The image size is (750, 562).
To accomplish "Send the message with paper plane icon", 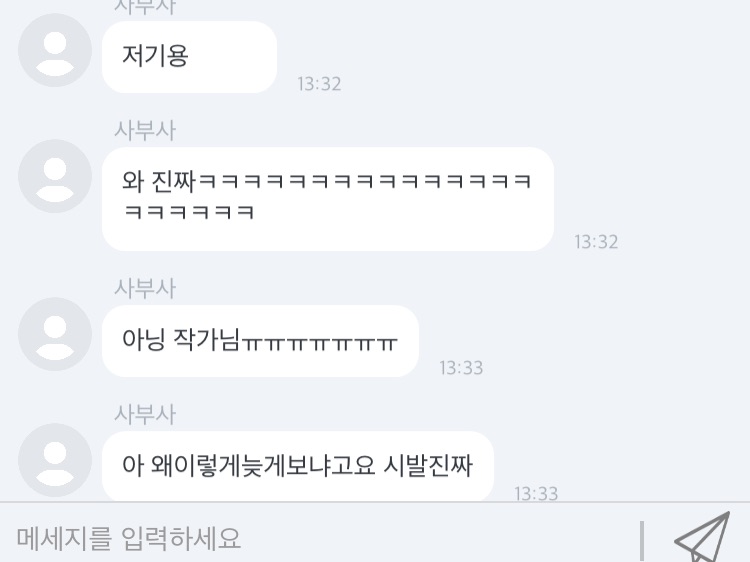I will (701, 538).
